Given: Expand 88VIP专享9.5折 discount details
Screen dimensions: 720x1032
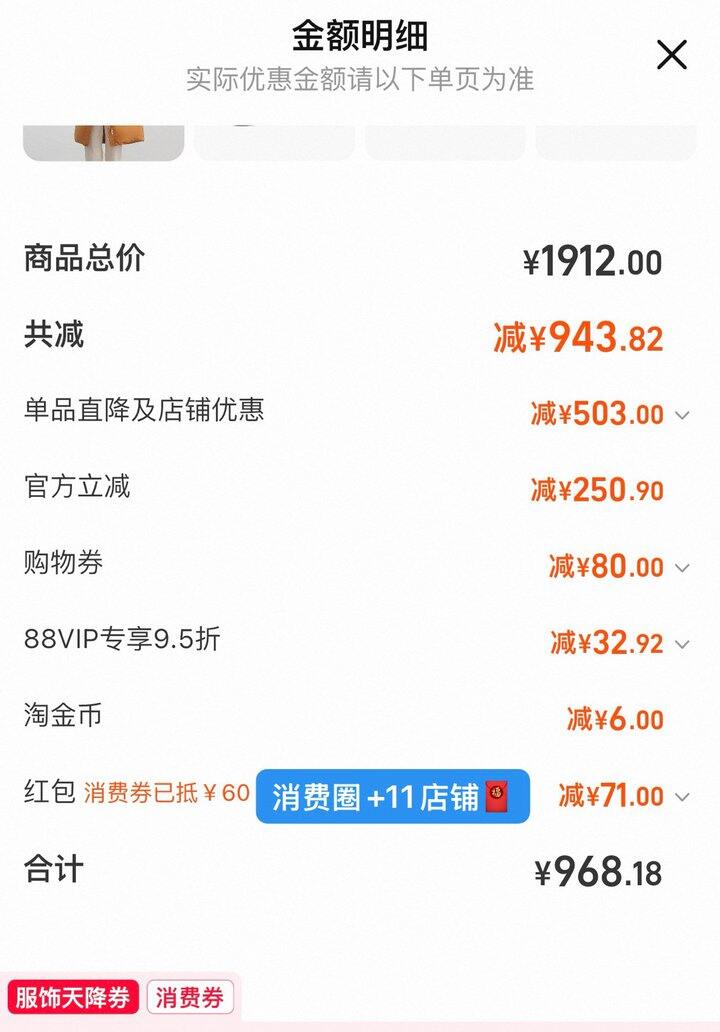Looking at the screenshot, I should coord(682,643).
